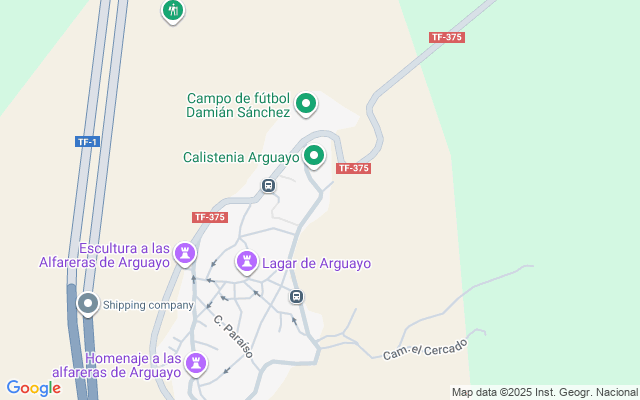Open Escultura a las Alfareras de Arguayo marker
The width and height of the screenshot is (640, 400).
click(x=185, y=254)
